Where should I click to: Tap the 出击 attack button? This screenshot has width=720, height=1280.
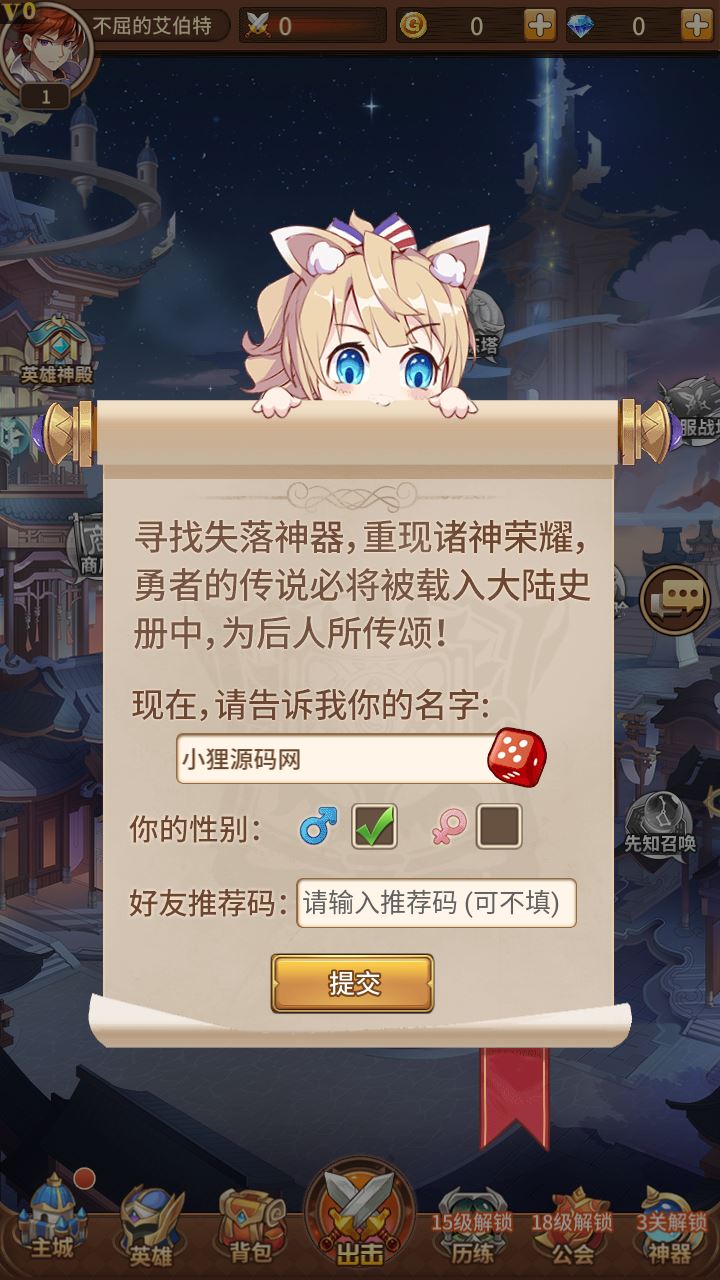pos(360,1215)
